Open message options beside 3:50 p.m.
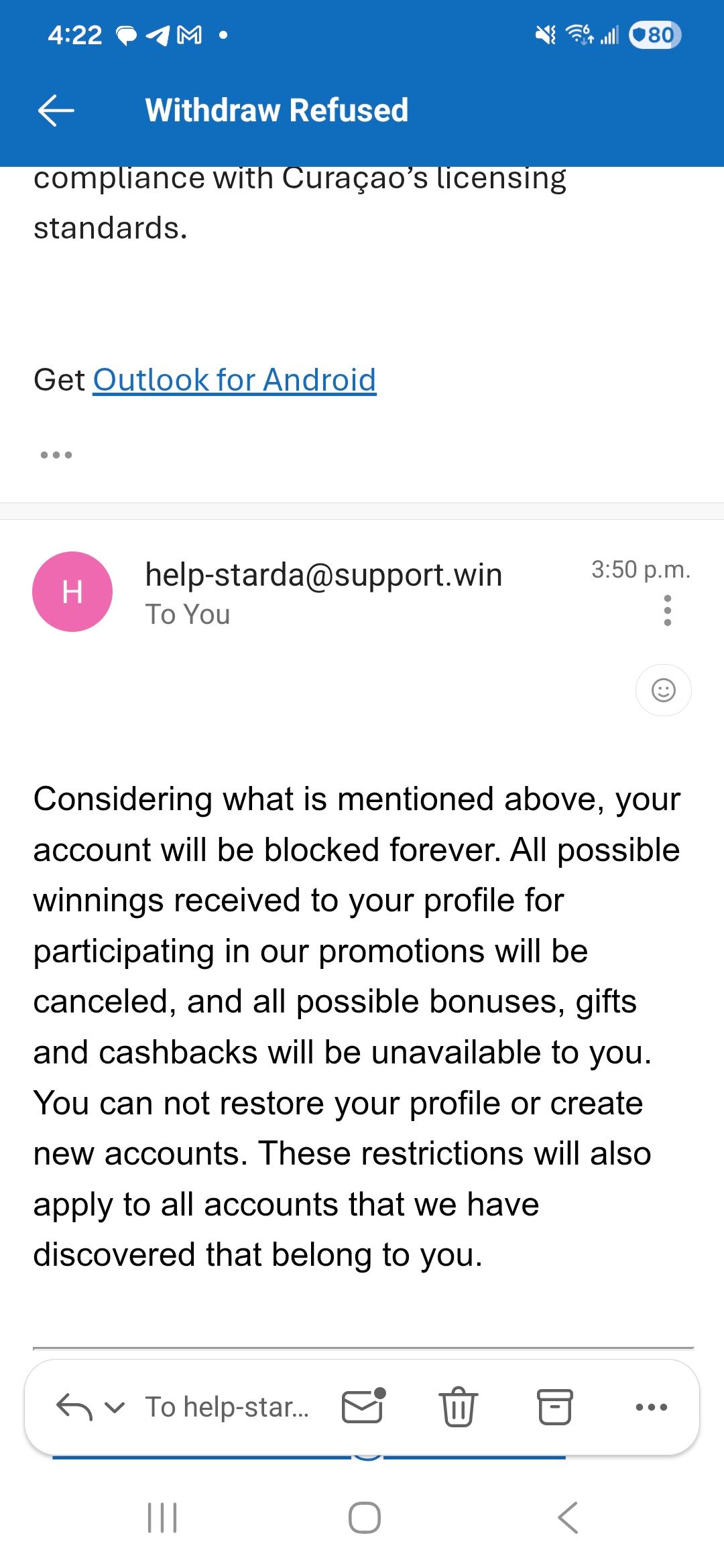This screenshot has width=724, height=1568. coord(667,610)
